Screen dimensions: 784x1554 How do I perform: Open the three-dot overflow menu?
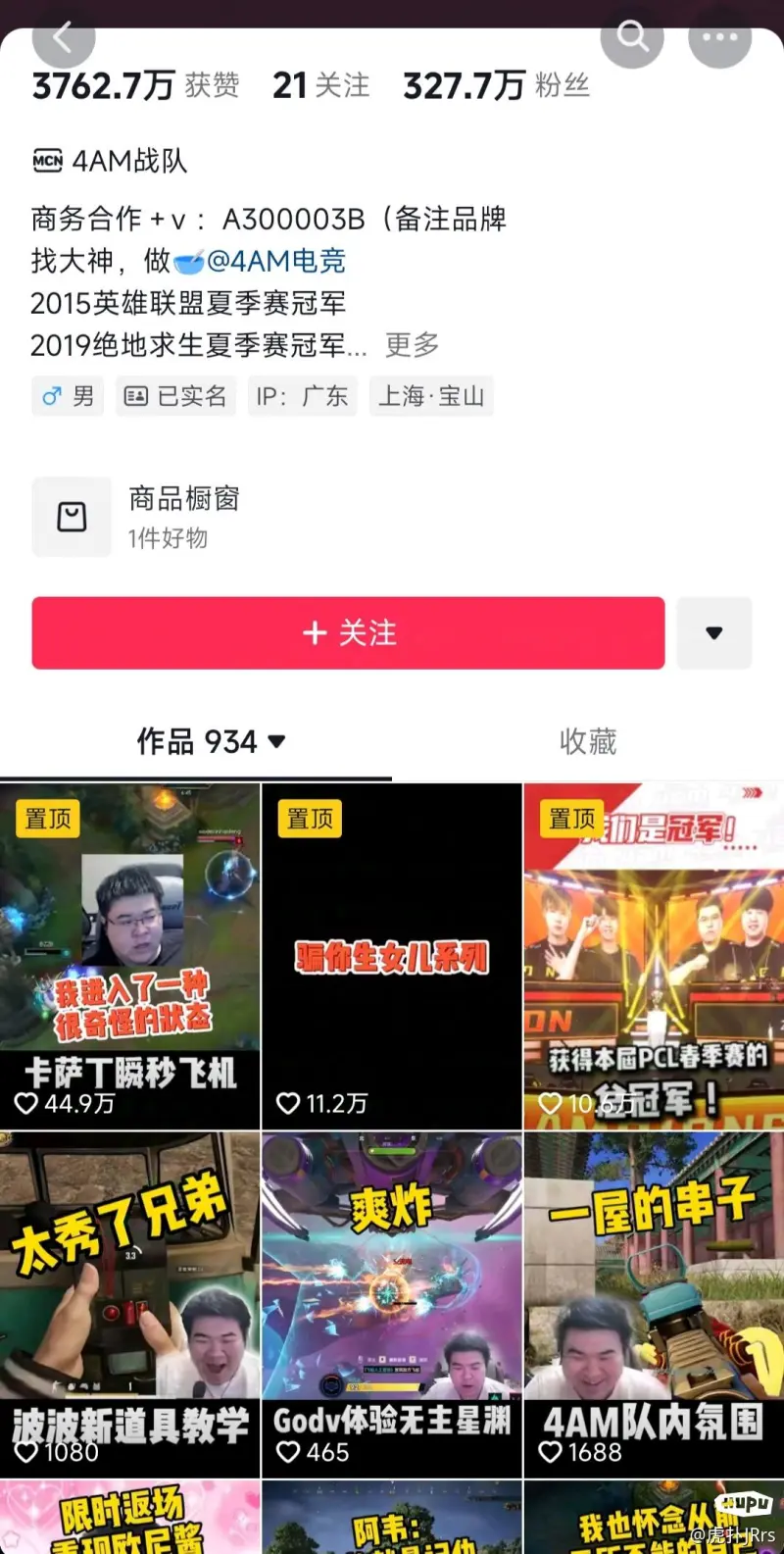719,39
